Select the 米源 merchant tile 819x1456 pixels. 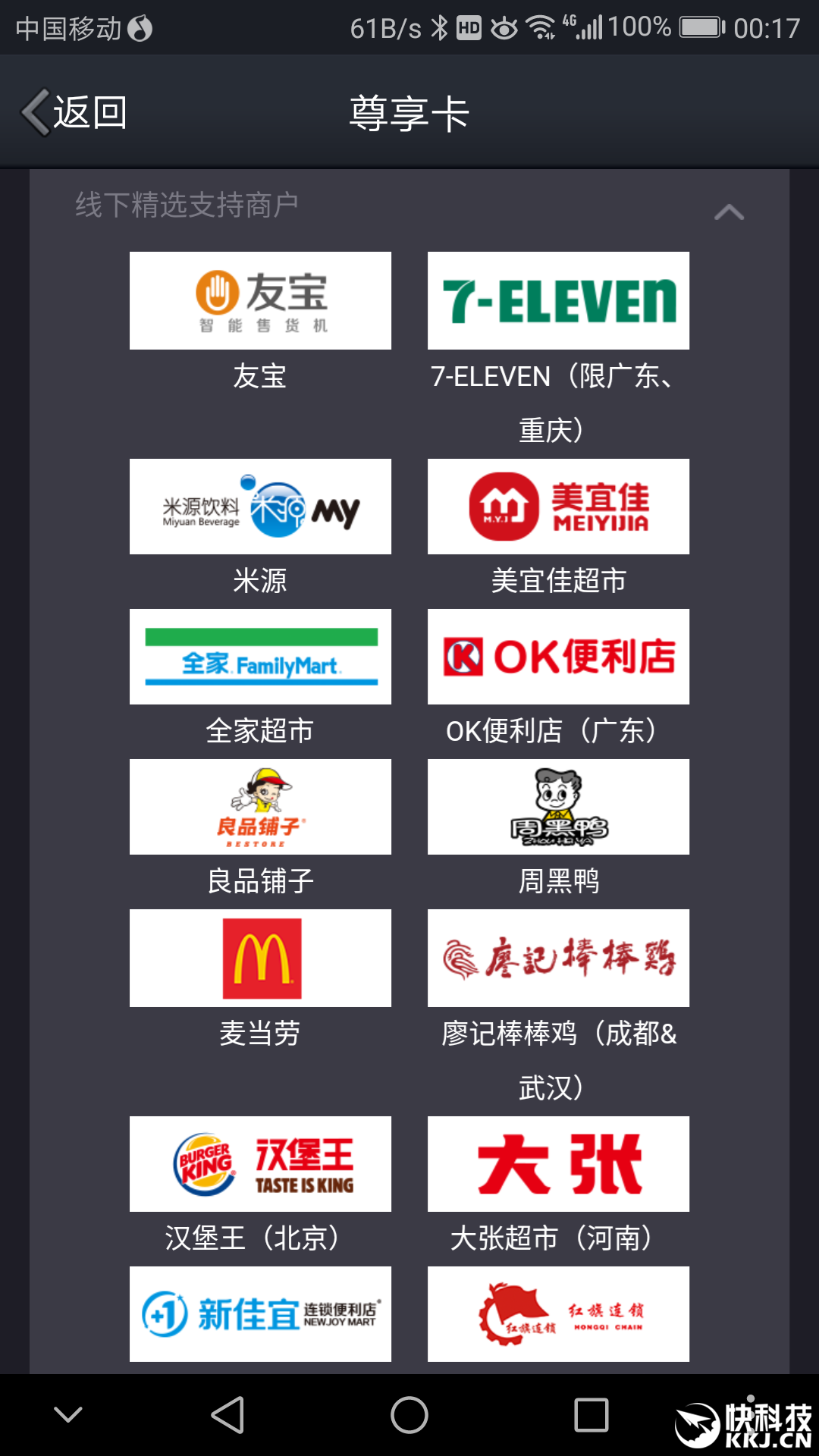pos(260,507)
